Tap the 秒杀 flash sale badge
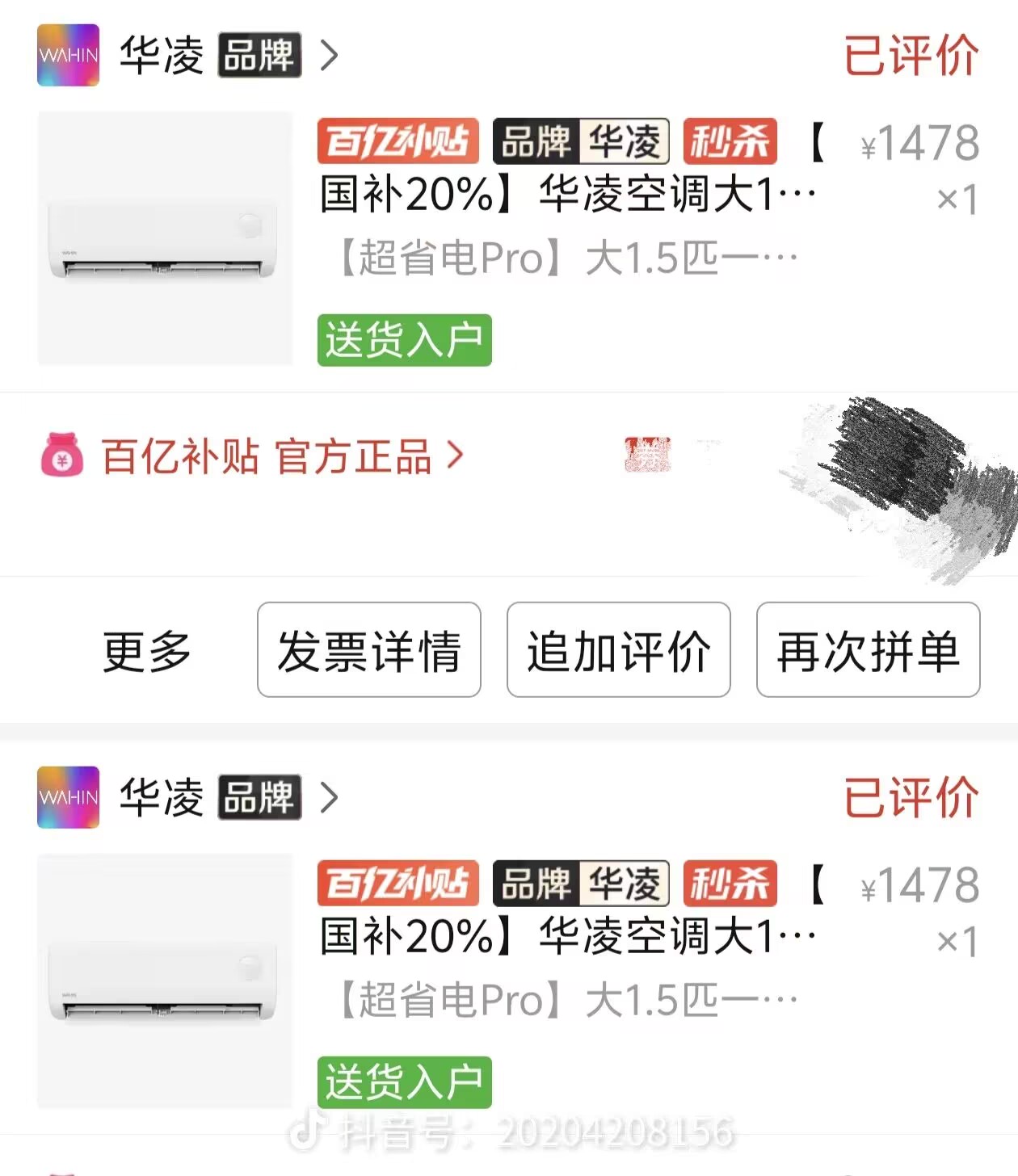 [730, 142]
